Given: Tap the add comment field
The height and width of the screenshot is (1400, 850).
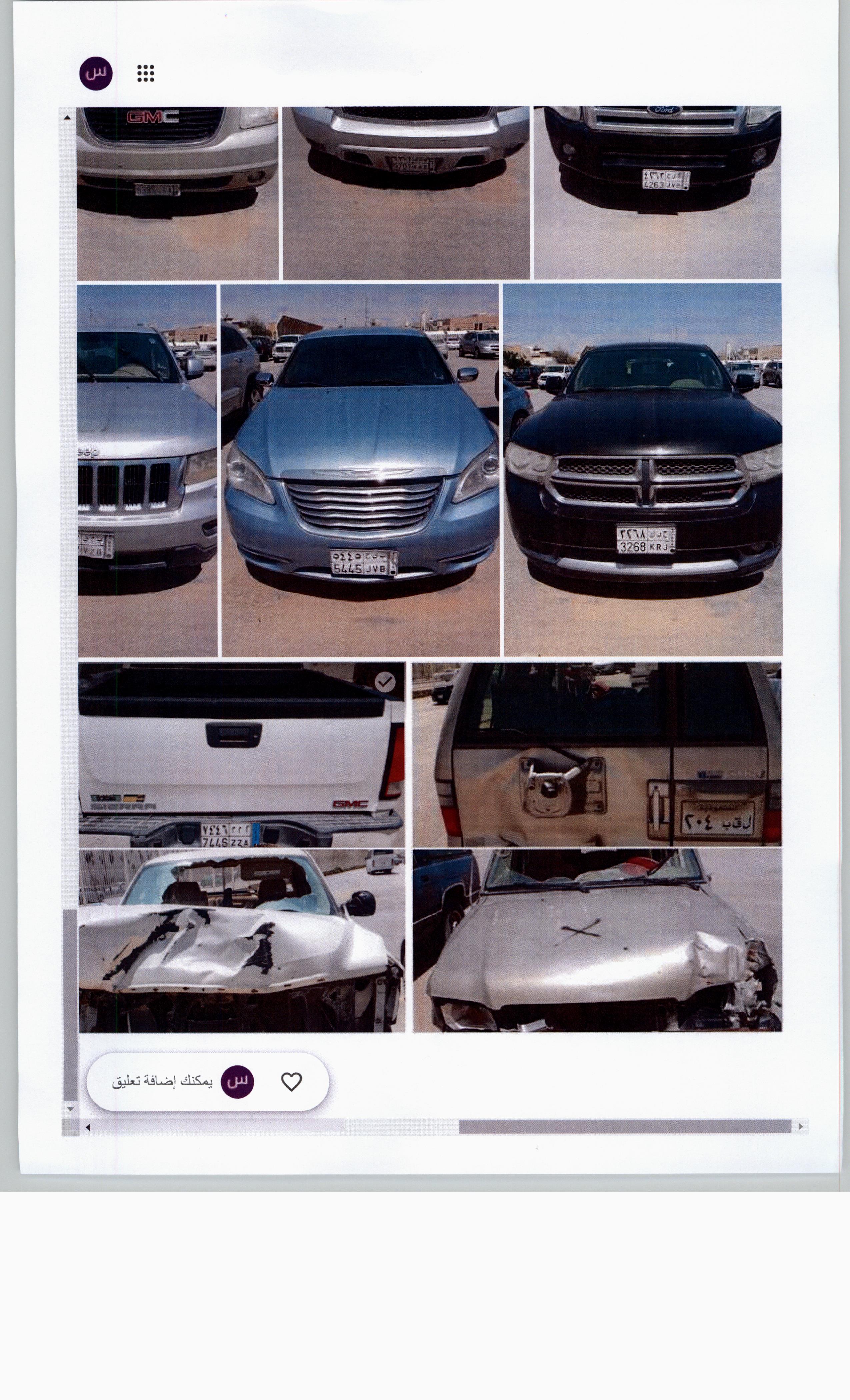Looking at the screenshot, I should pos(163,1081).
